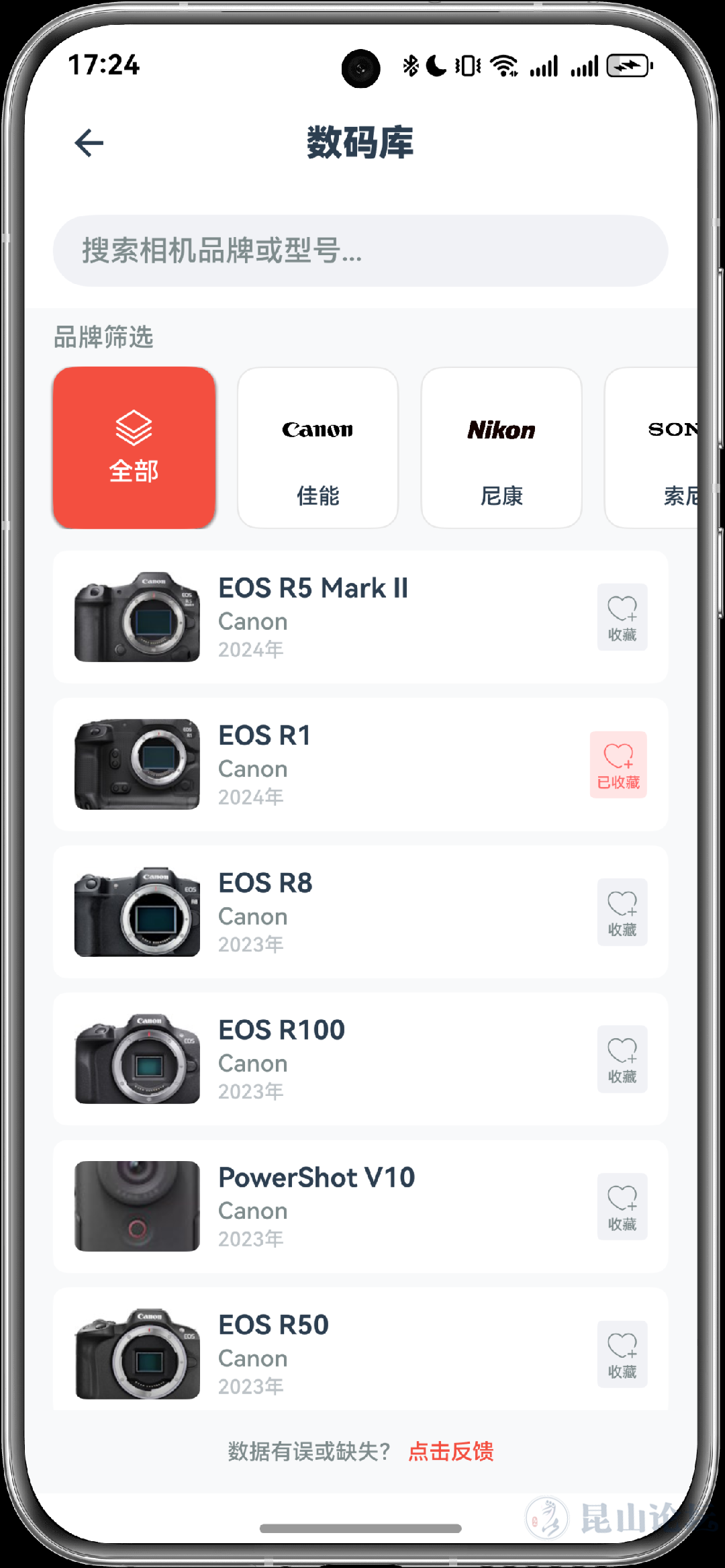725x1568 pixels.
Task: Favorite the EOS R50 camera
Action: point(622,1354)
